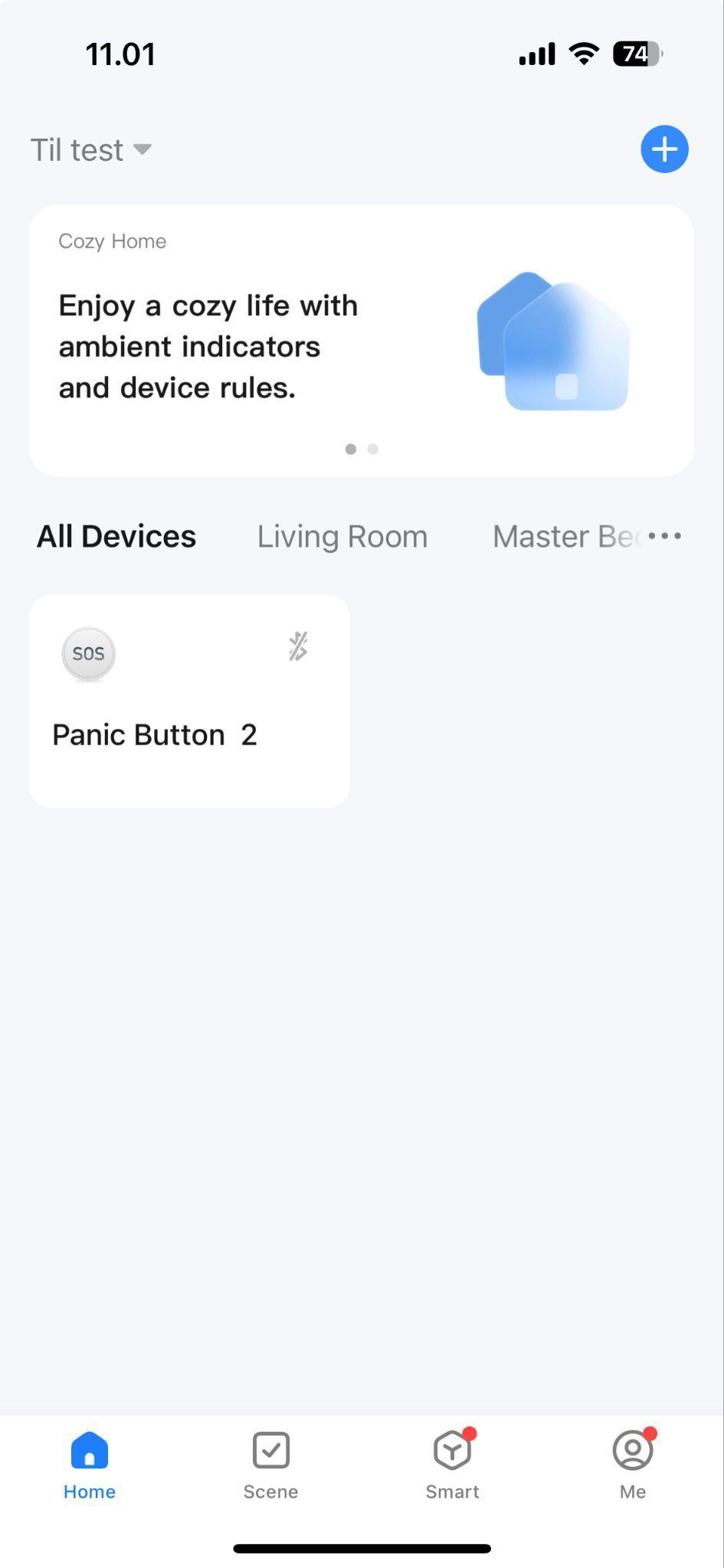The image size is (724, 1568).
Task: Select the All Devices tab
Action: pos(116,537)
